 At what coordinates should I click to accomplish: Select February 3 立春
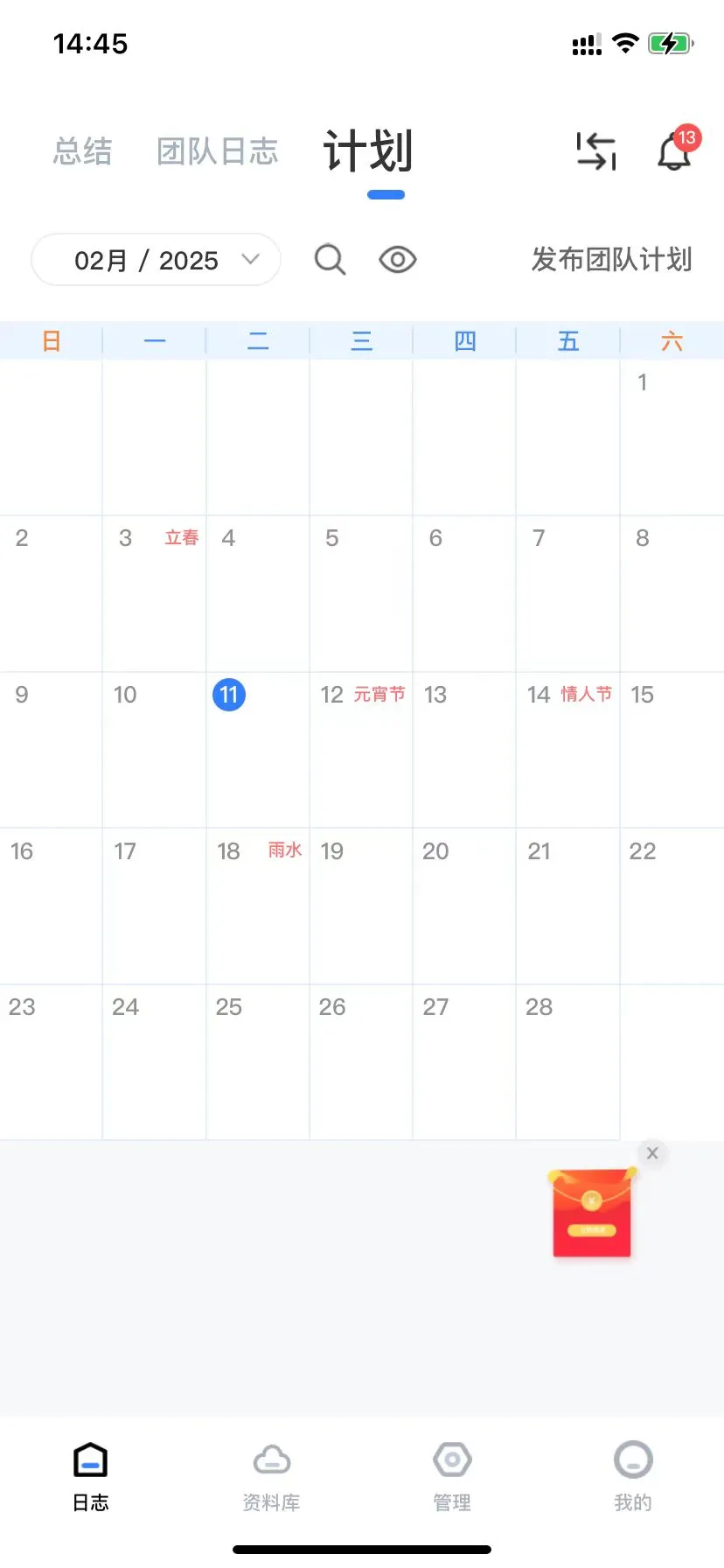(x=154, y=592)
